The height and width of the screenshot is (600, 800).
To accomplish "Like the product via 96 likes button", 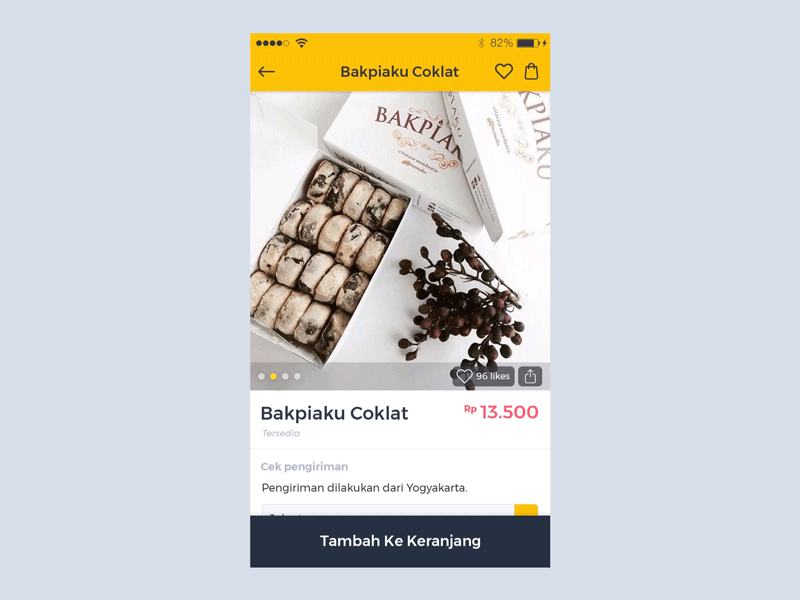I will point(483,376).
